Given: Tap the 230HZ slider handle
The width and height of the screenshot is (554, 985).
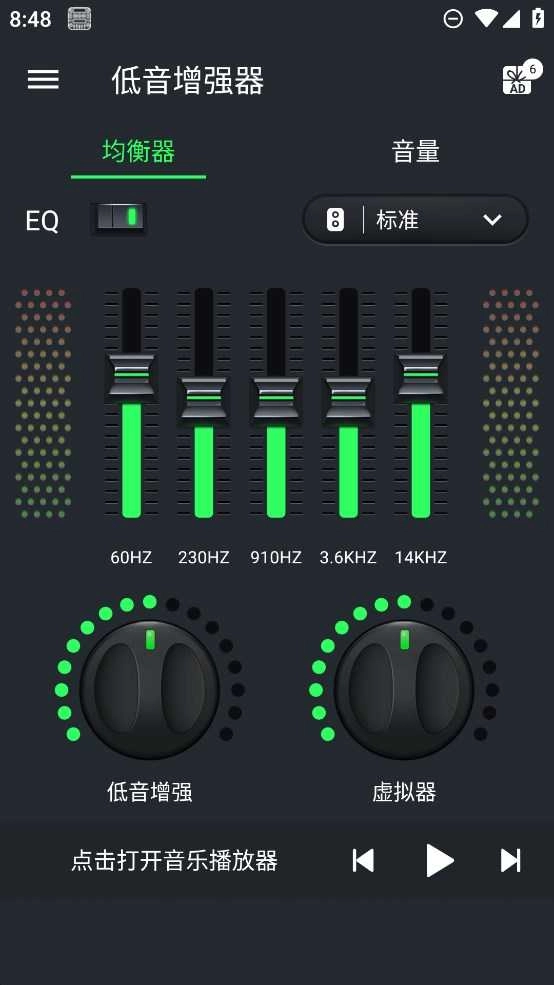Looking at the screenshot, I should point(204,398).
